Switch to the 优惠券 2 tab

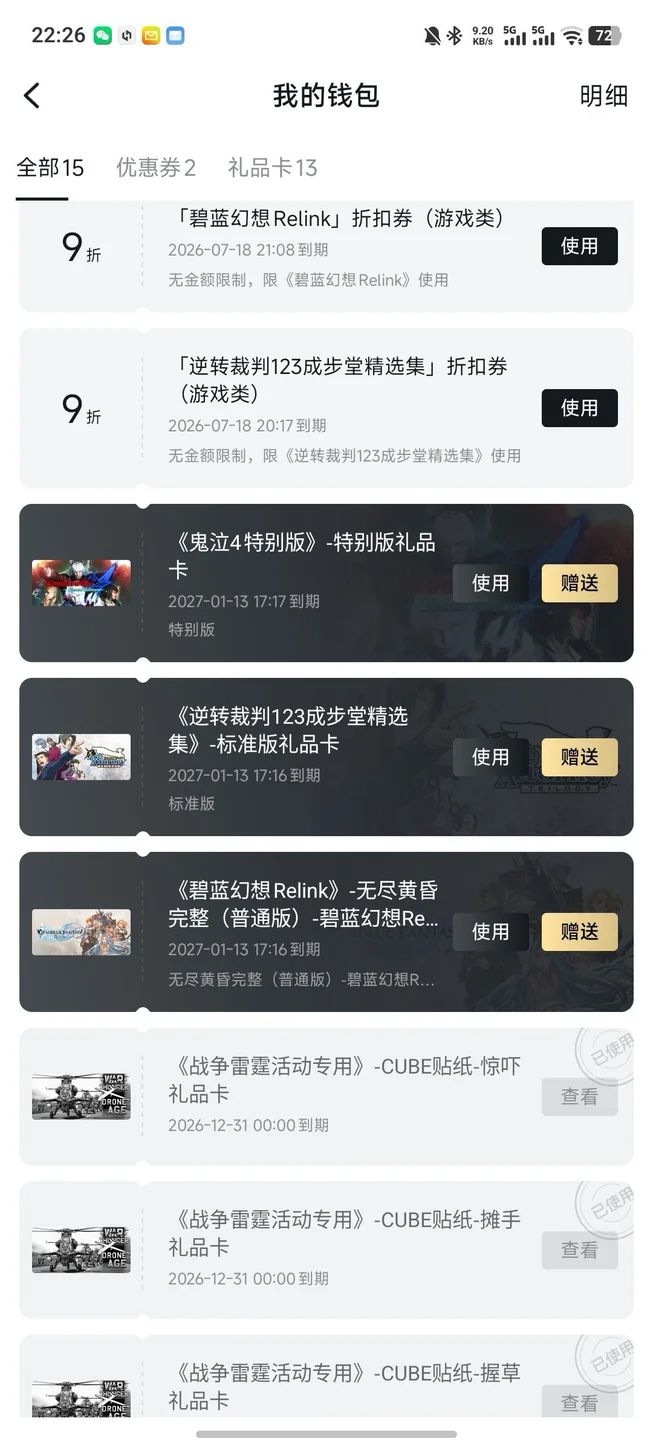pyautogui.click(x=156, y=168)
